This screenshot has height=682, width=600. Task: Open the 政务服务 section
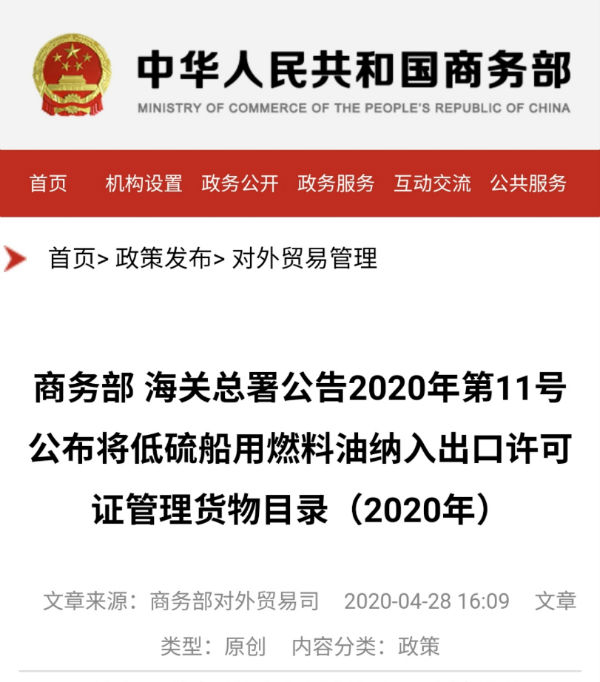pos(336,184)
